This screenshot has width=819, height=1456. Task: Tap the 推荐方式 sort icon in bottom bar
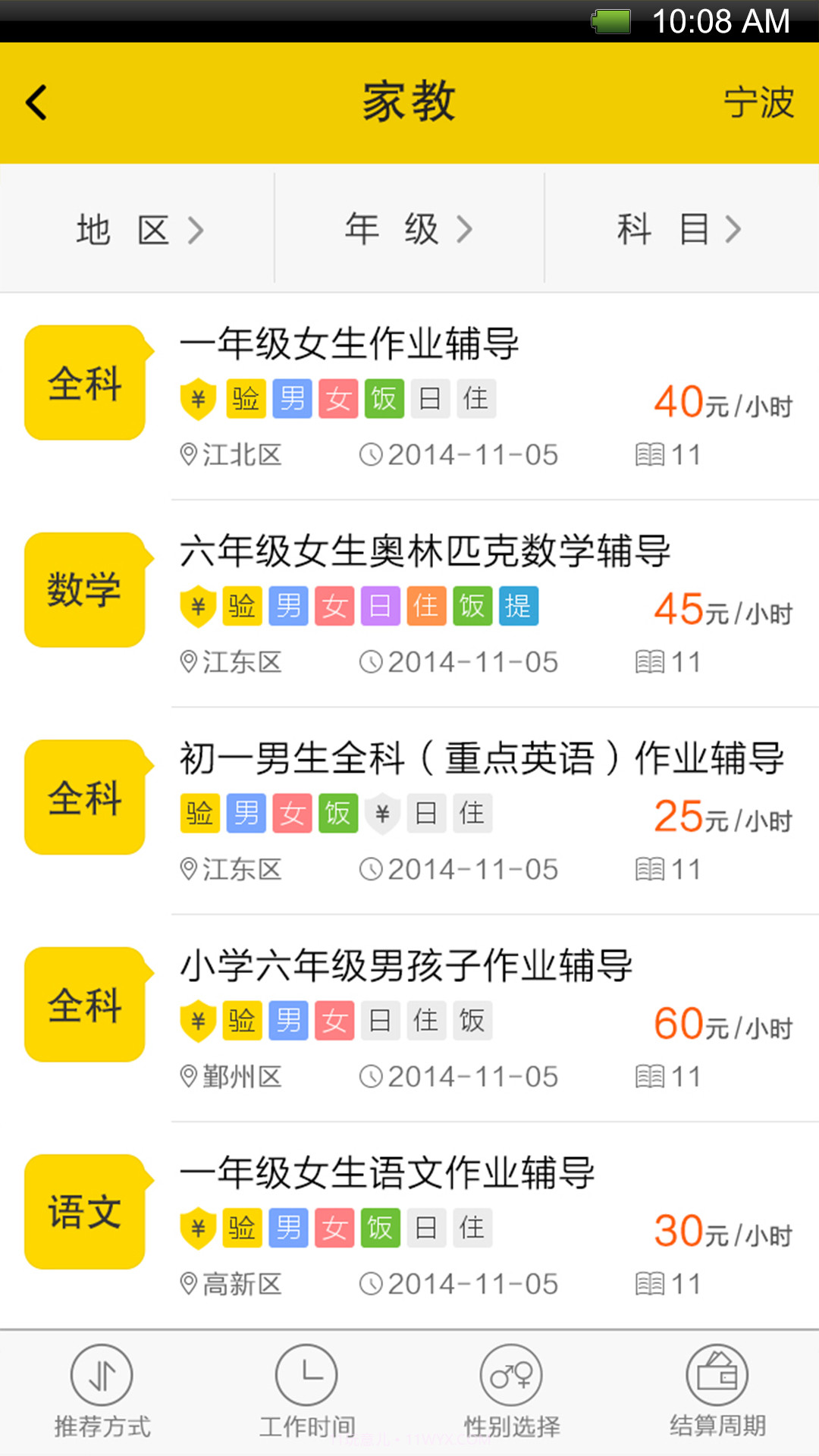coord(102,1373)
